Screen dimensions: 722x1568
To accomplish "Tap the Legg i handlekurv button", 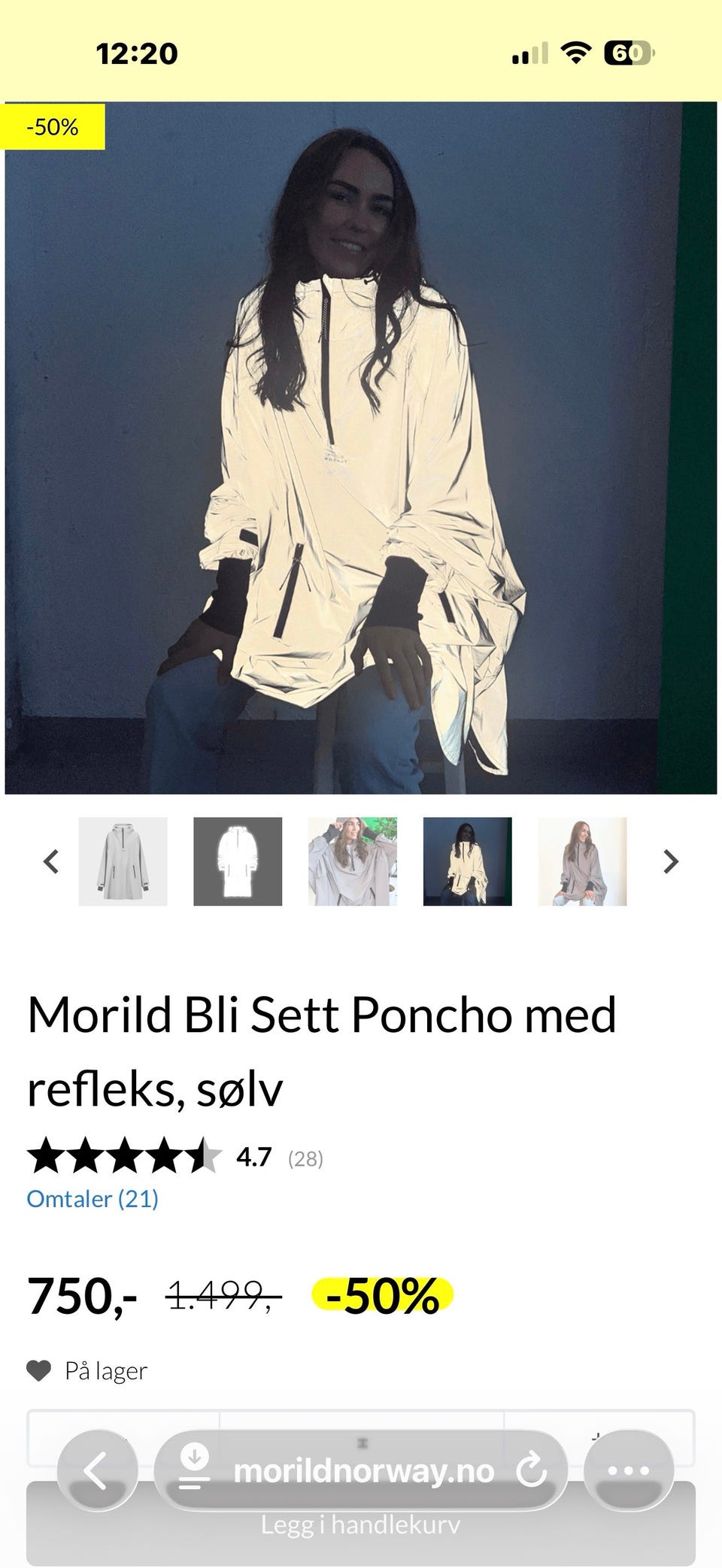I will coord(361,1524).
